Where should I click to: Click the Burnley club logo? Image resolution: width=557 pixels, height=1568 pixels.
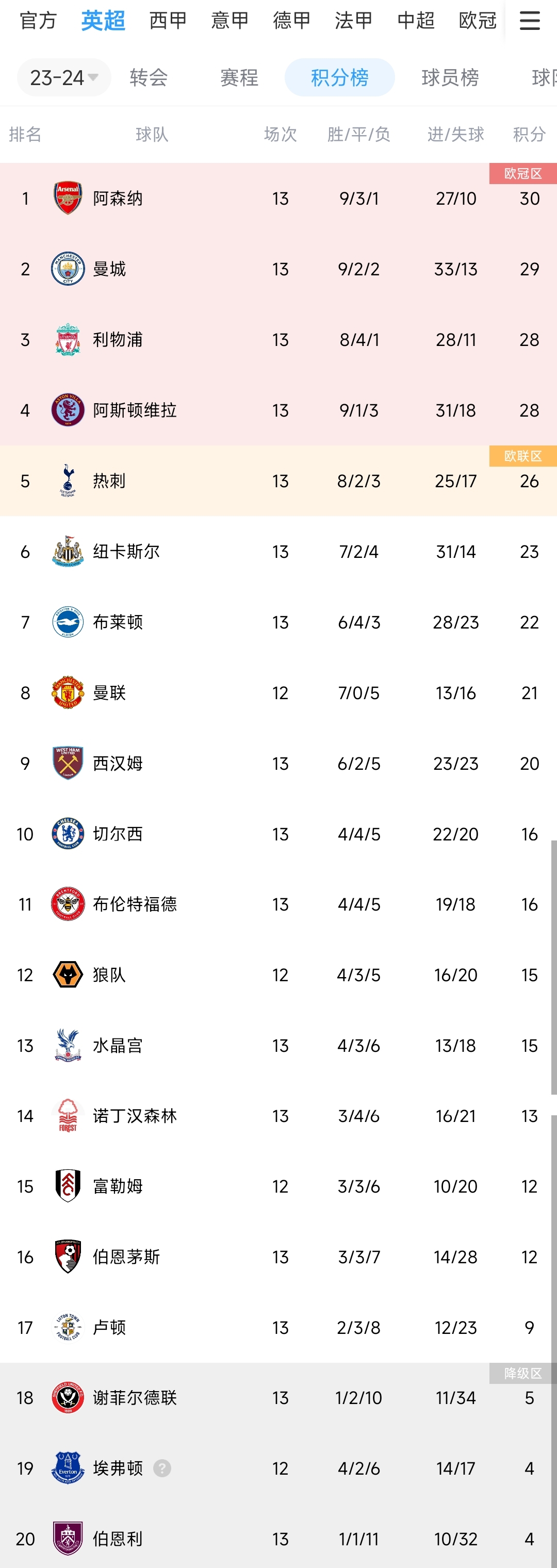[x=67, y=1539]
